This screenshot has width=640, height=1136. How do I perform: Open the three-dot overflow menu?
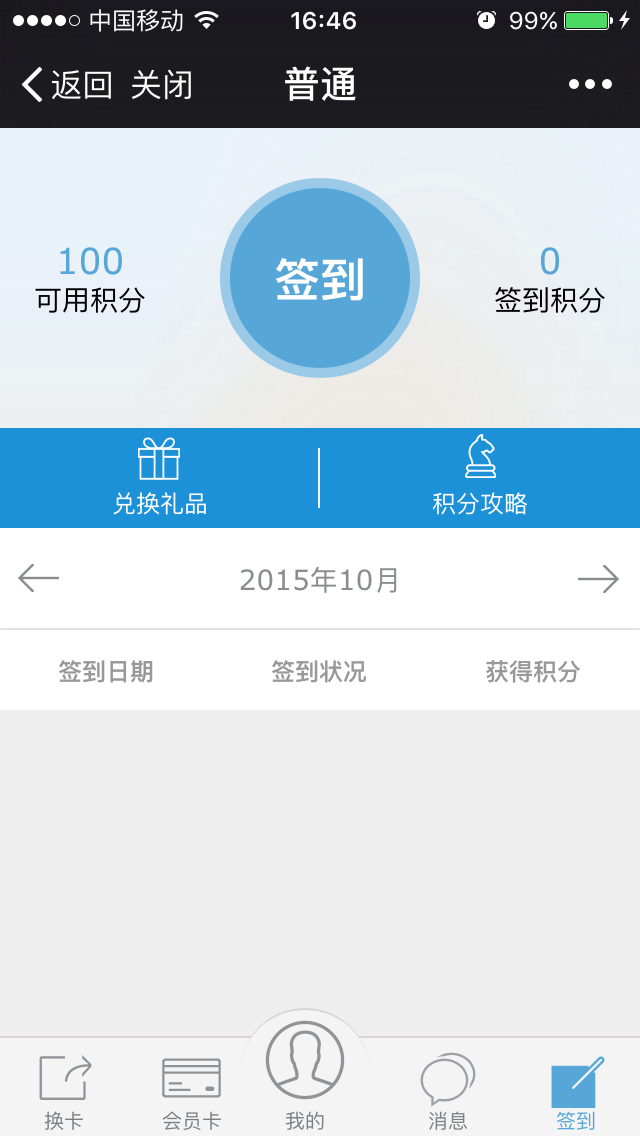pyautogui.click(x=590, y=85)
